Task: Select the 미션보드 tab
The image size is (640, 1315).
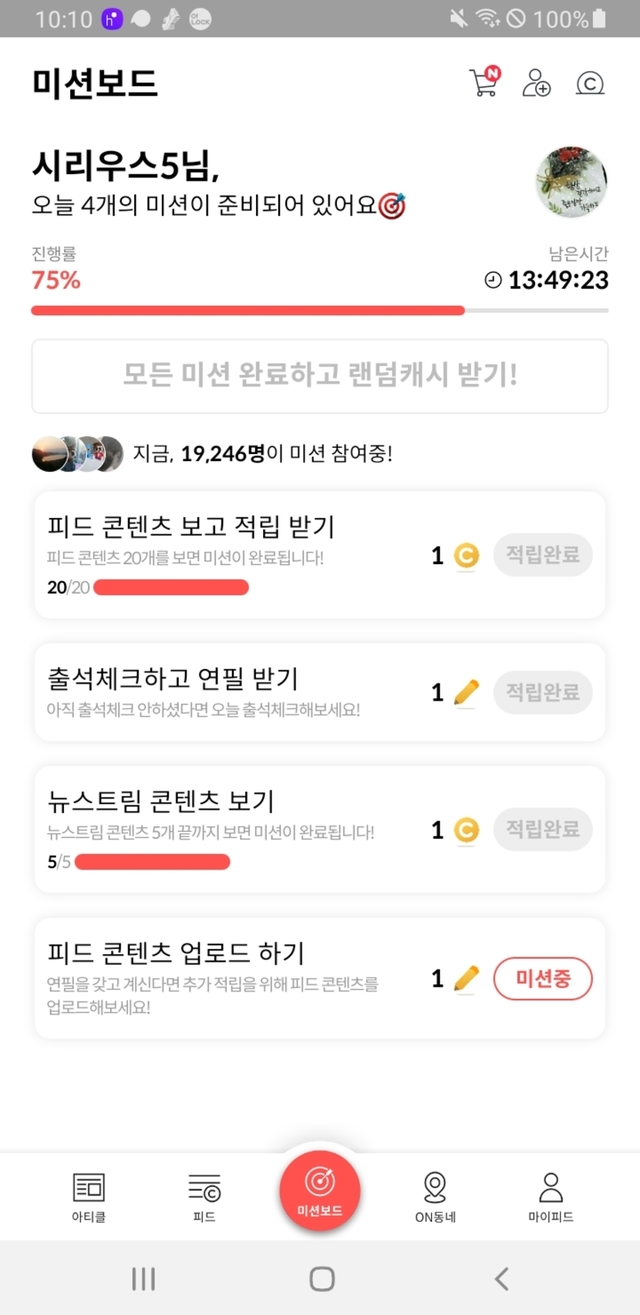Action: 320,1191
